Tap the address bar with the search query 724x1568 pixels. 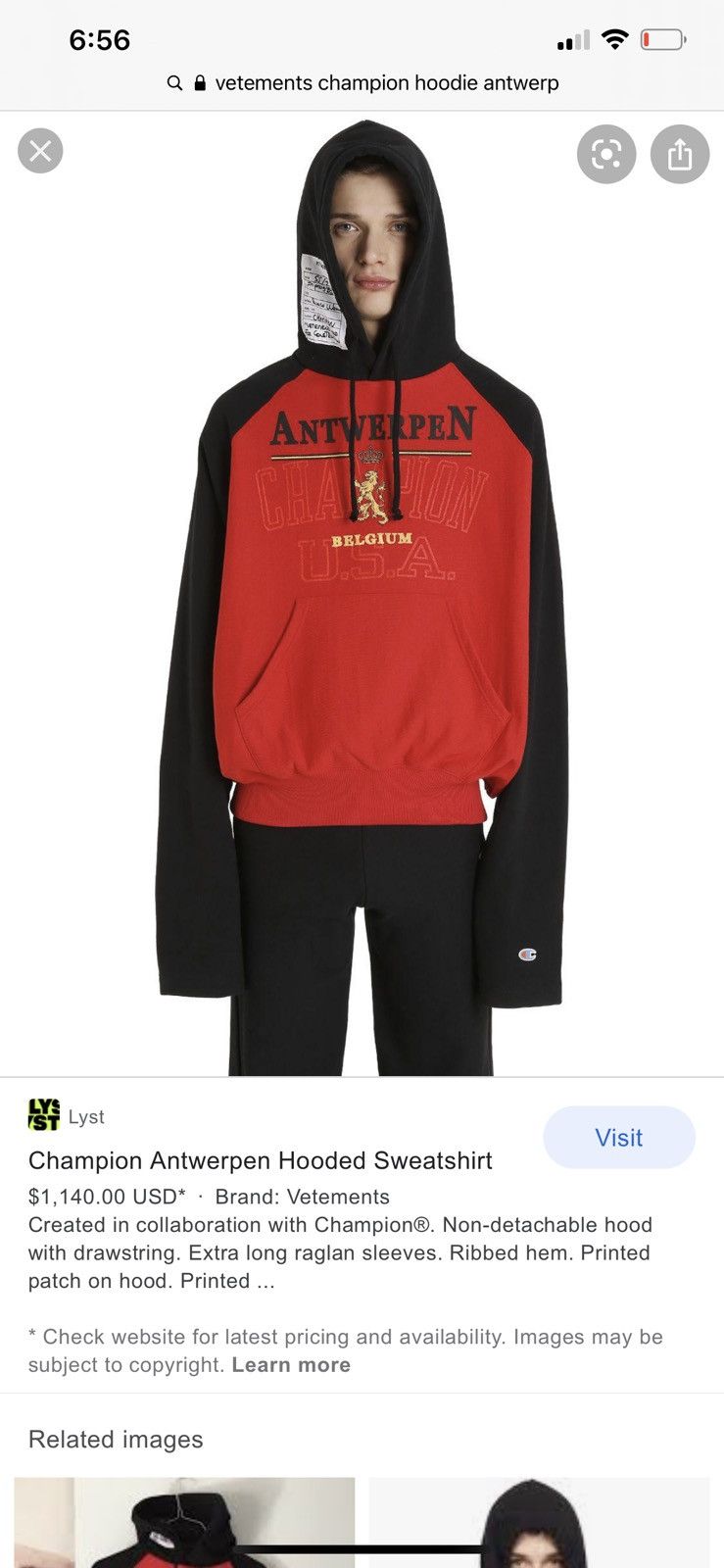pyautogui.click(x=362, y=83)
